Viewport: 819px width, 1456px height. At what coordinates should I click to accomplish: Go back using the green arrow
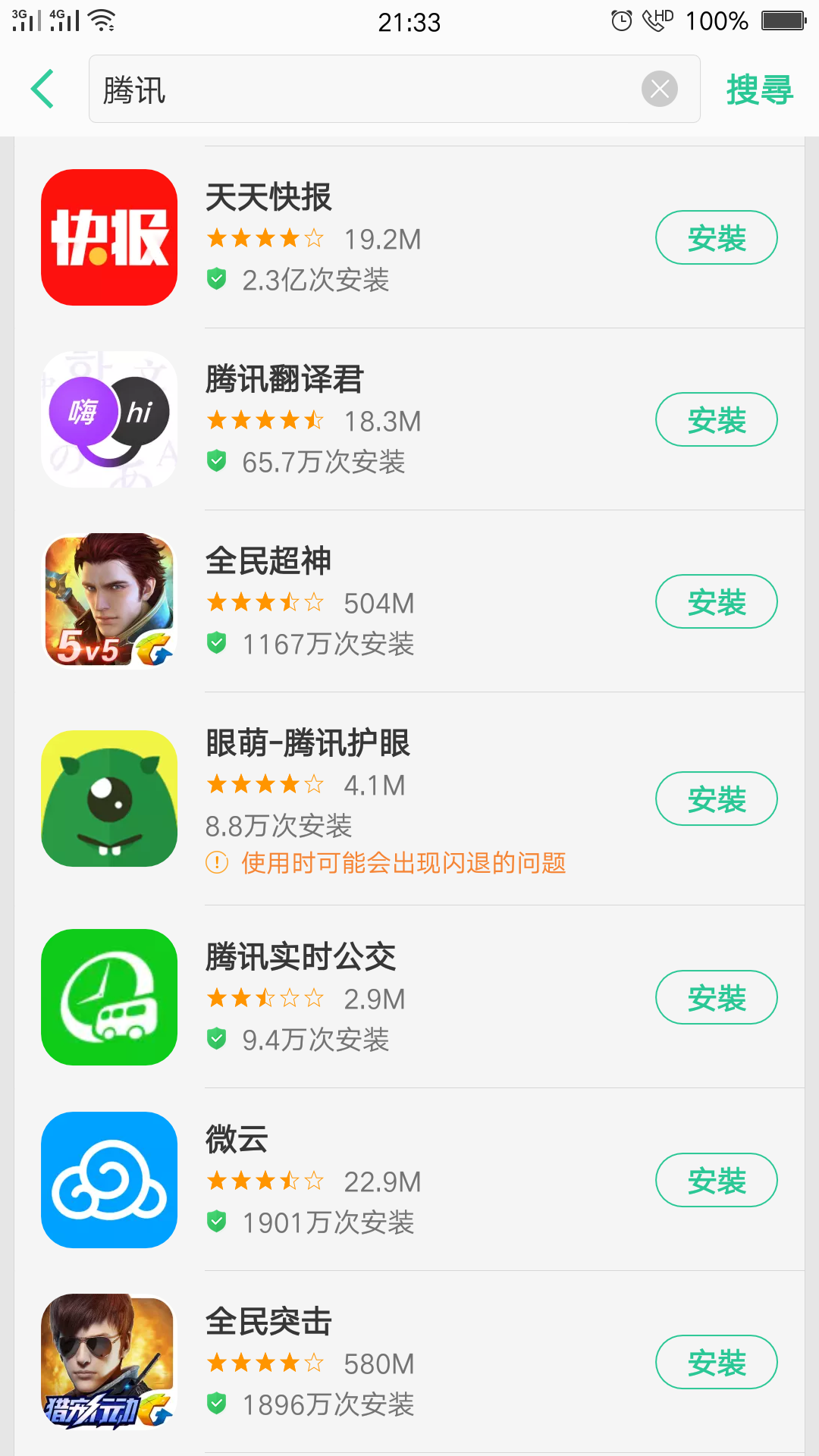(43, 89)
